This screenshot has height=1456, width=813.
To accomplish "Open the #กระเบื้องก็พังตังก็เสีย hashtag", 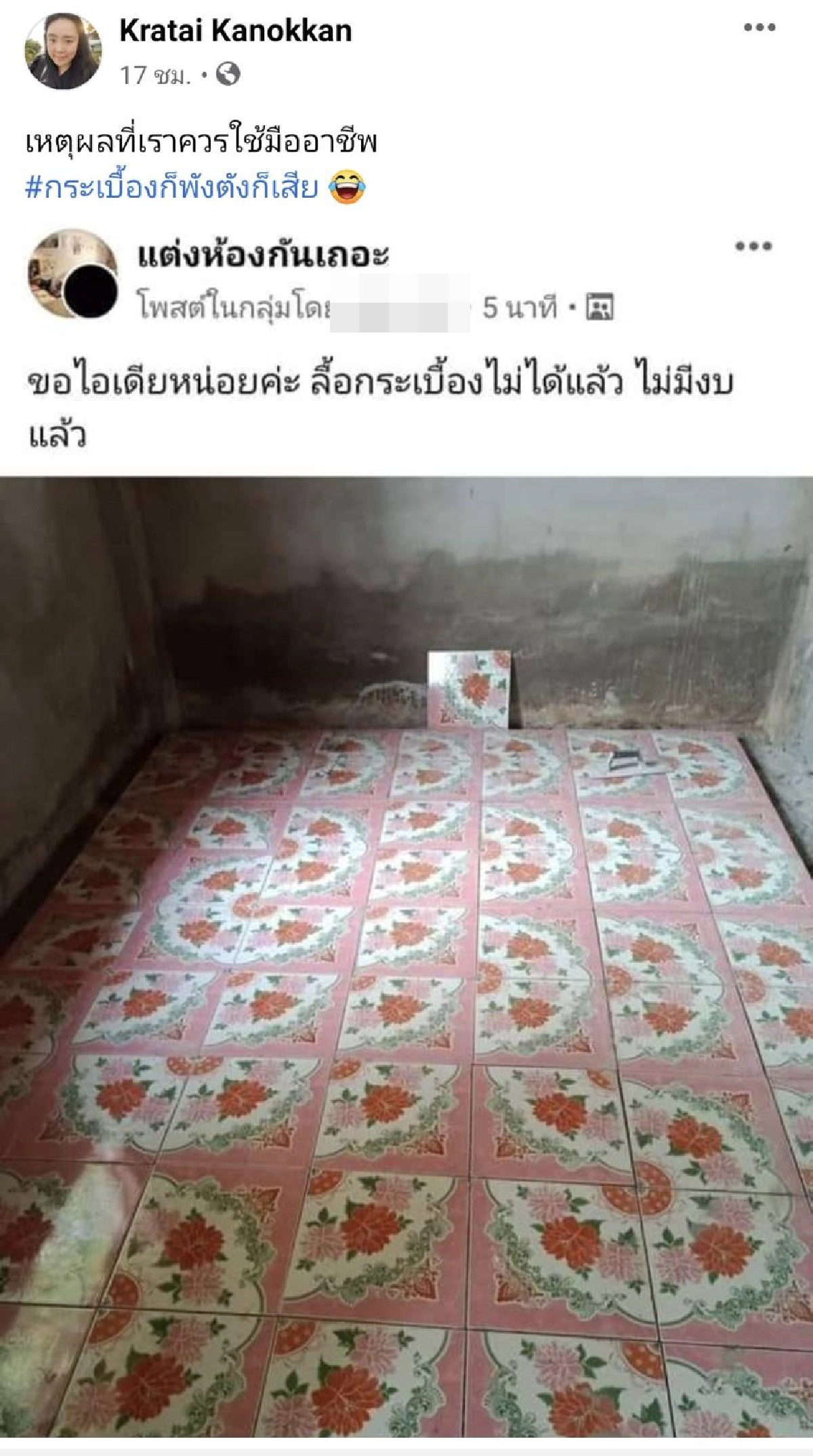I will click(171, 188).
